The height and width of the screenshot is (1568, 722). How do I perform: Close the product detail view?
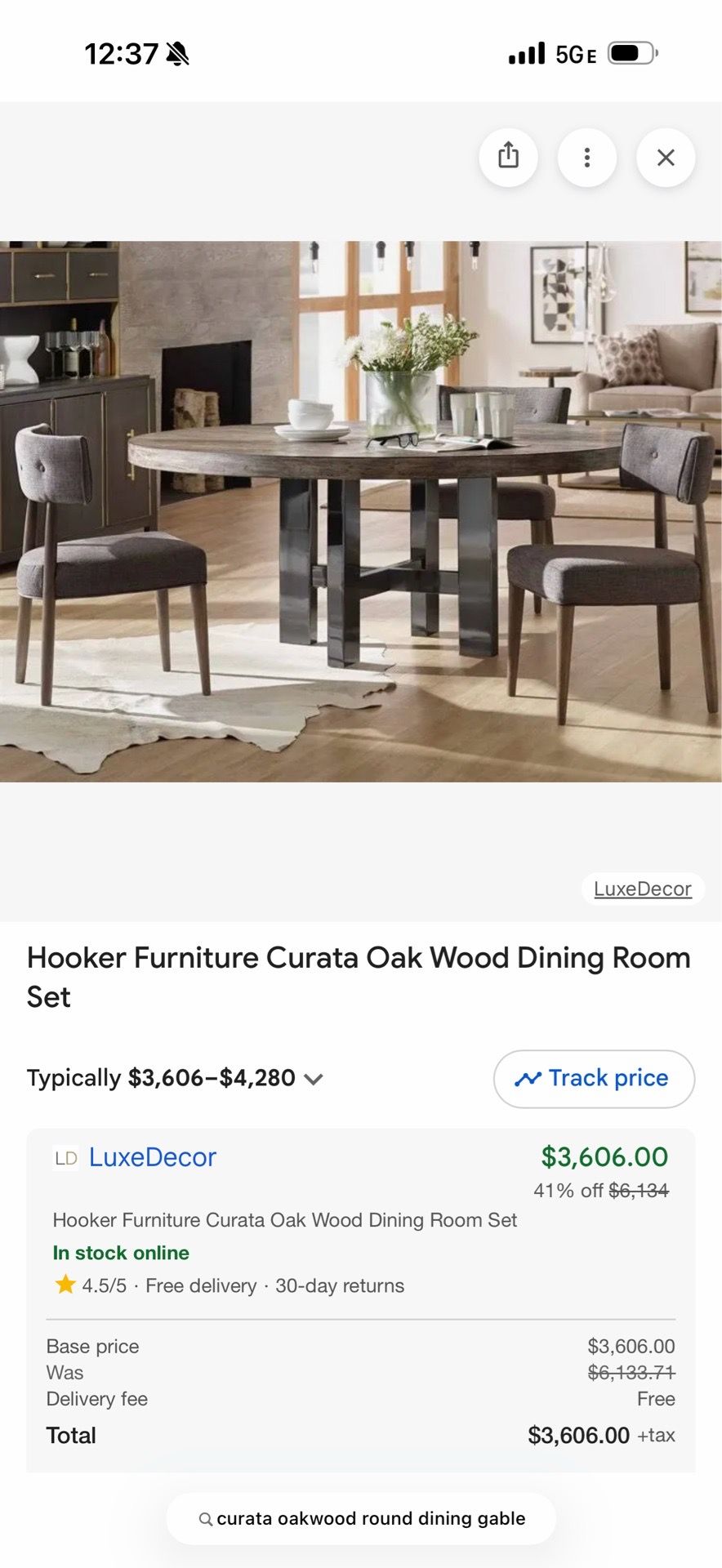(x=666, y=157)
